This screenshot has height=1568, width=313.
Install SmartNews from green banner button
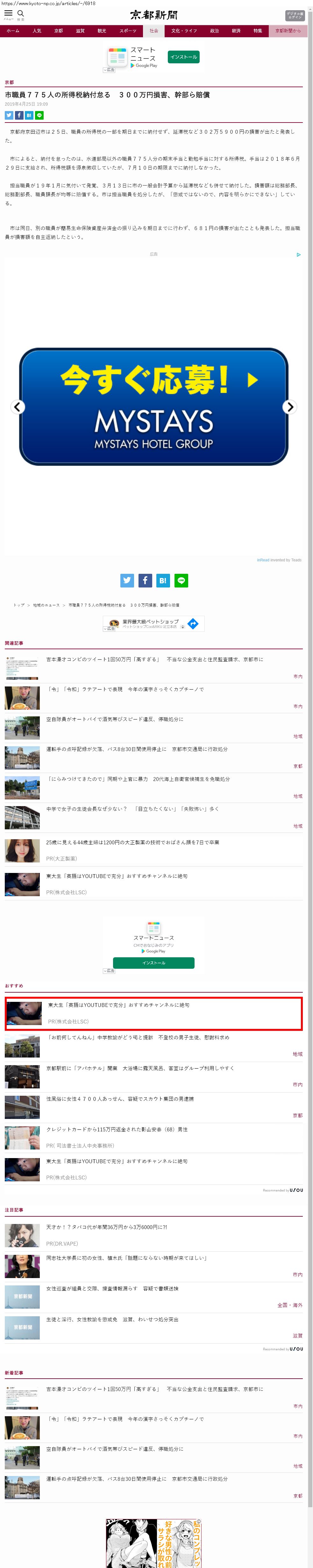(153, 962)
